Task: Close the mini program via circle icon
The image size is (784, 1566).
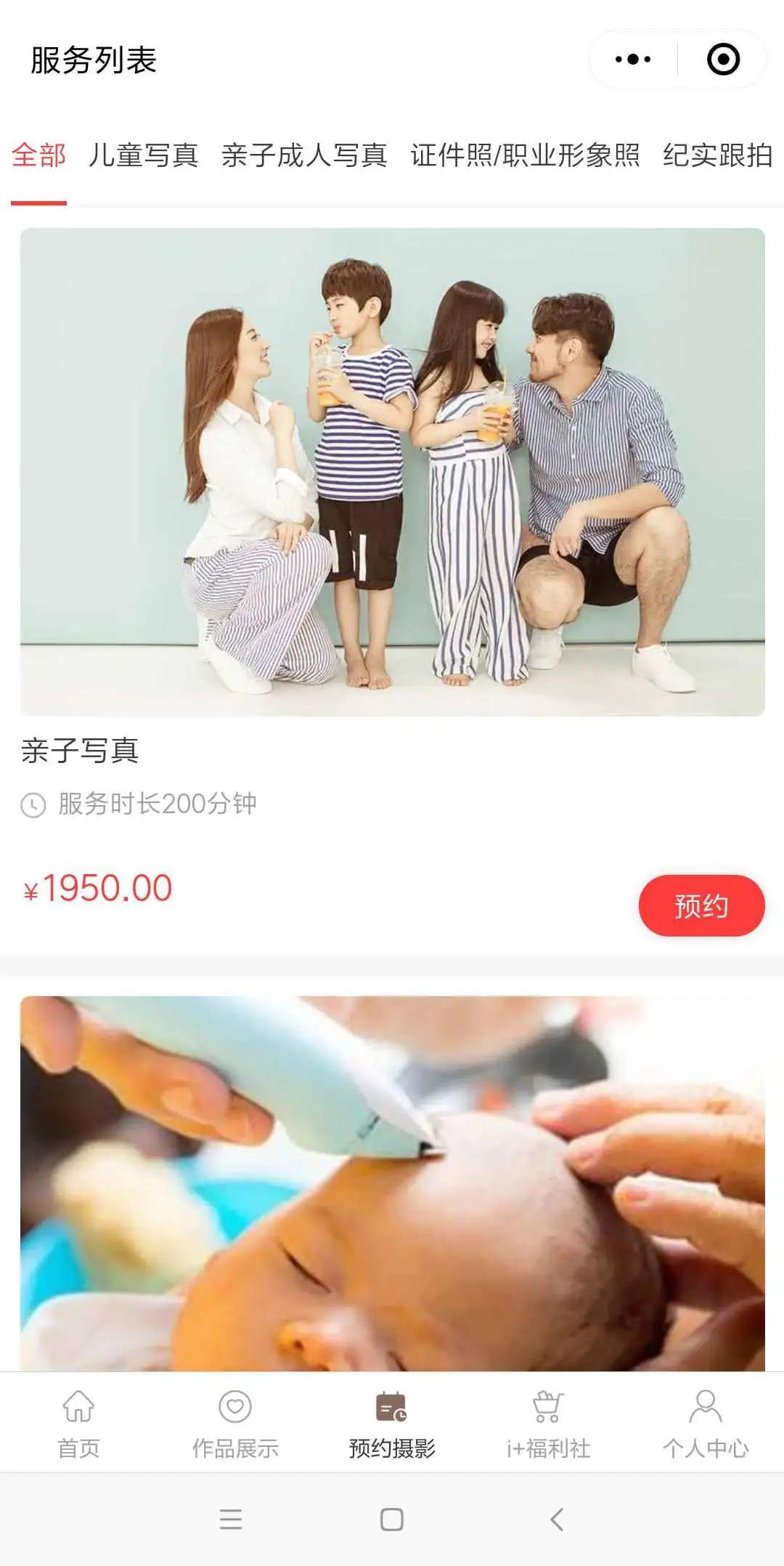Action: coord(723,60)
